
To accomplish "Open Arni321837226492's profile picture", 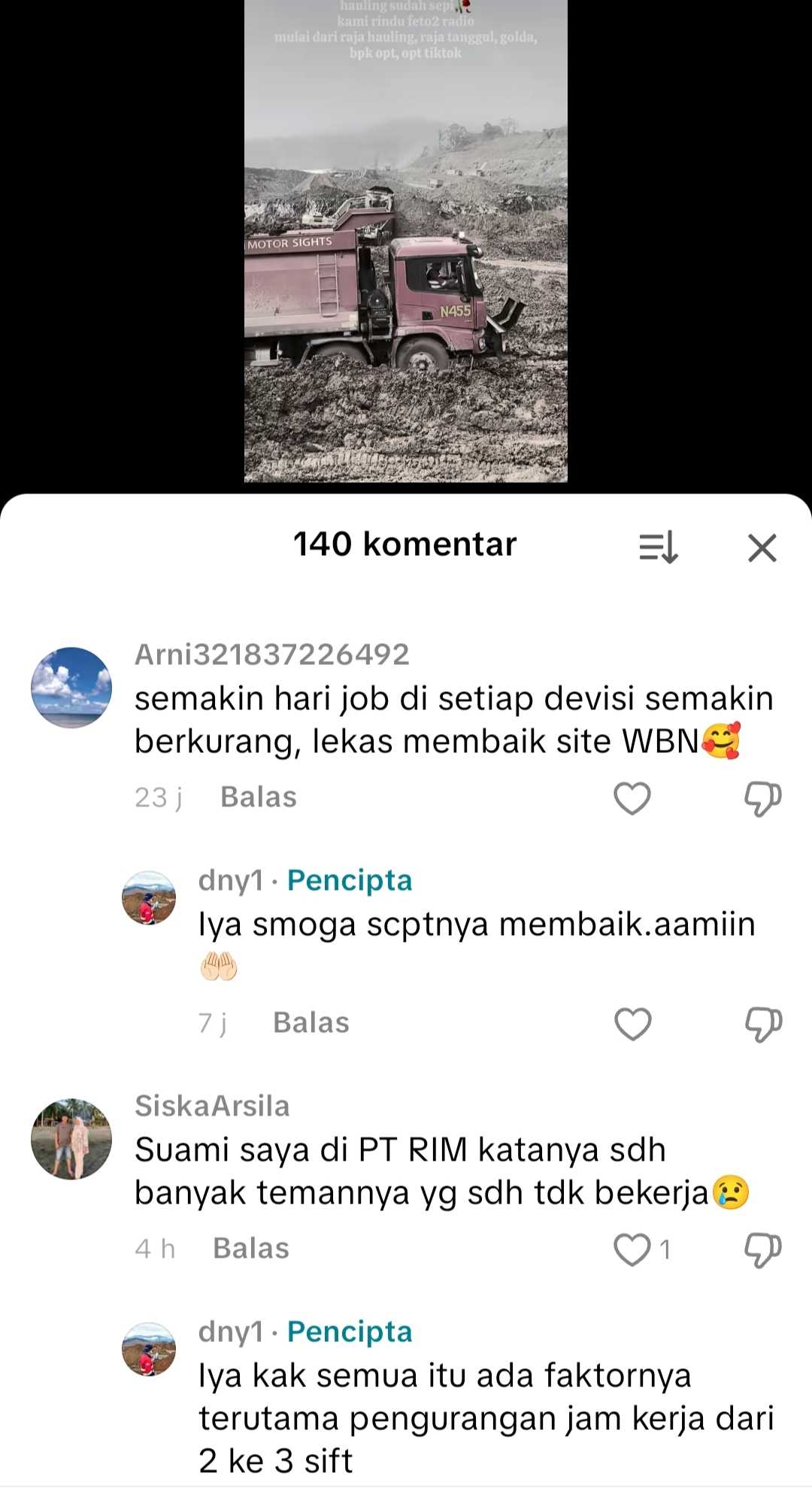I will (x=71, y=688).
